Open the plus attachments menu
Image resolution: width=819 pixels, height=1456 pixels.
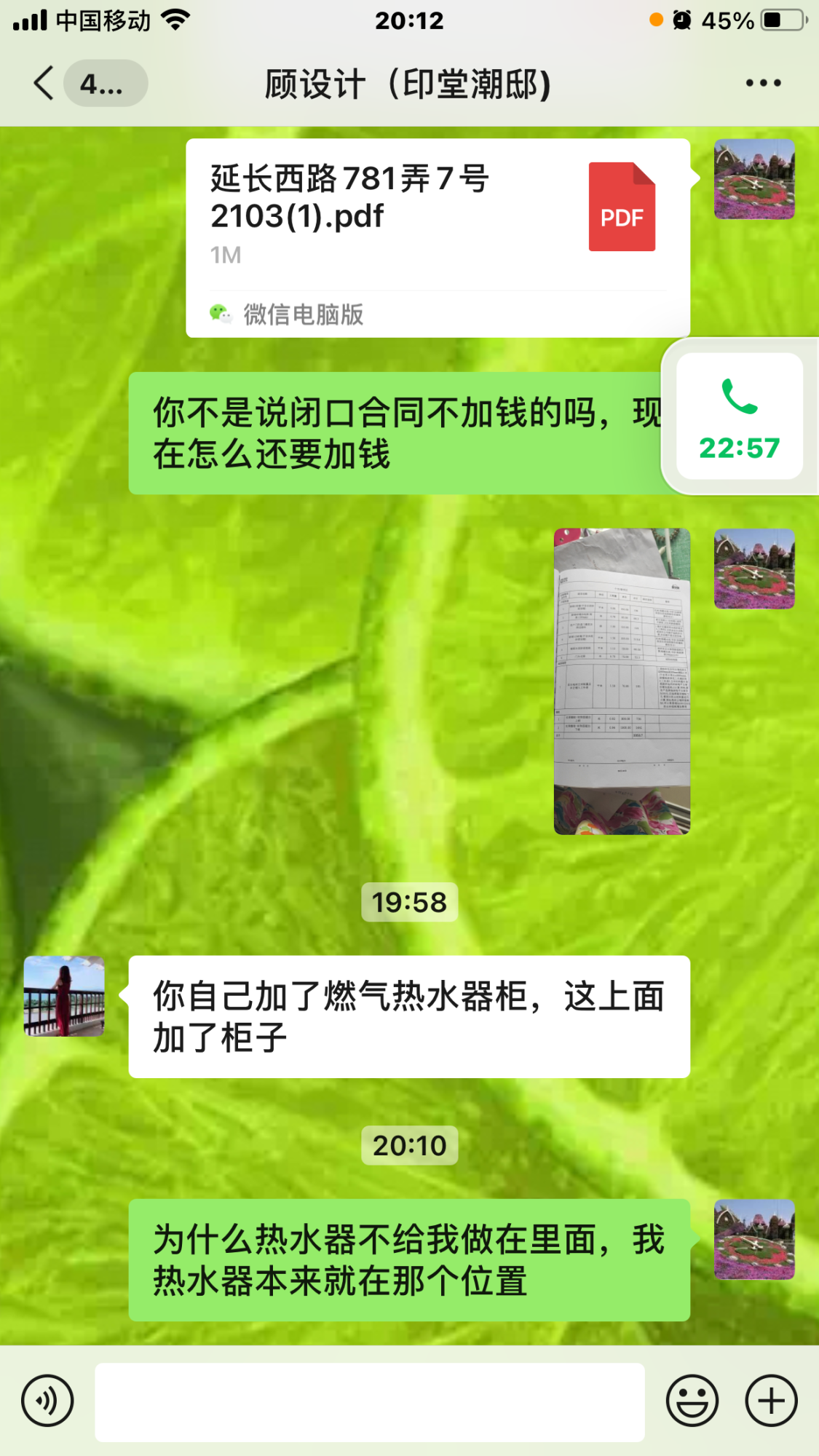coord(772,1401)
